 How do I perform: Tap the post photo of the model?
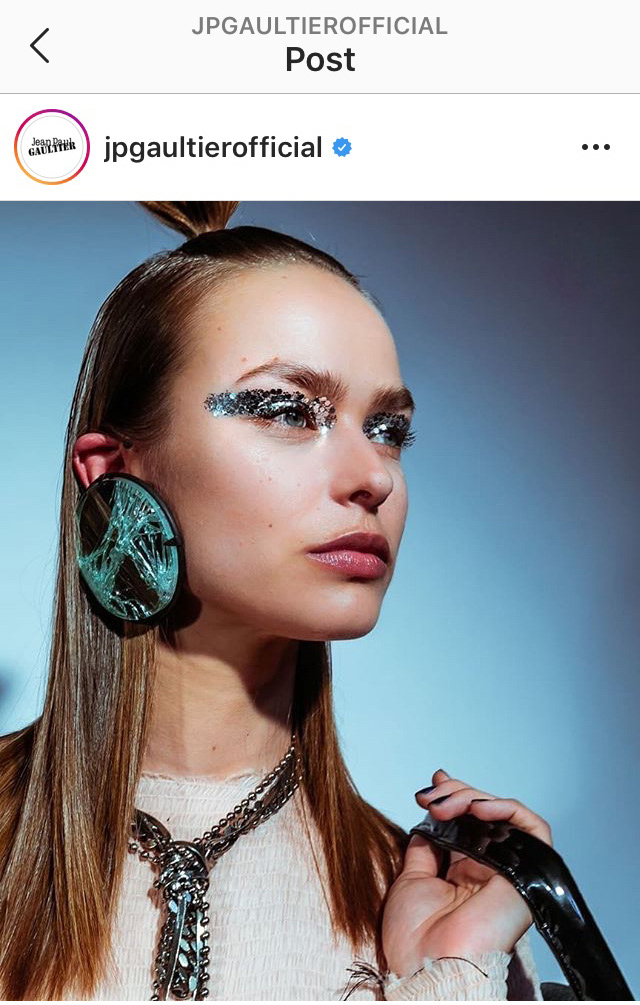coord(320,600)
